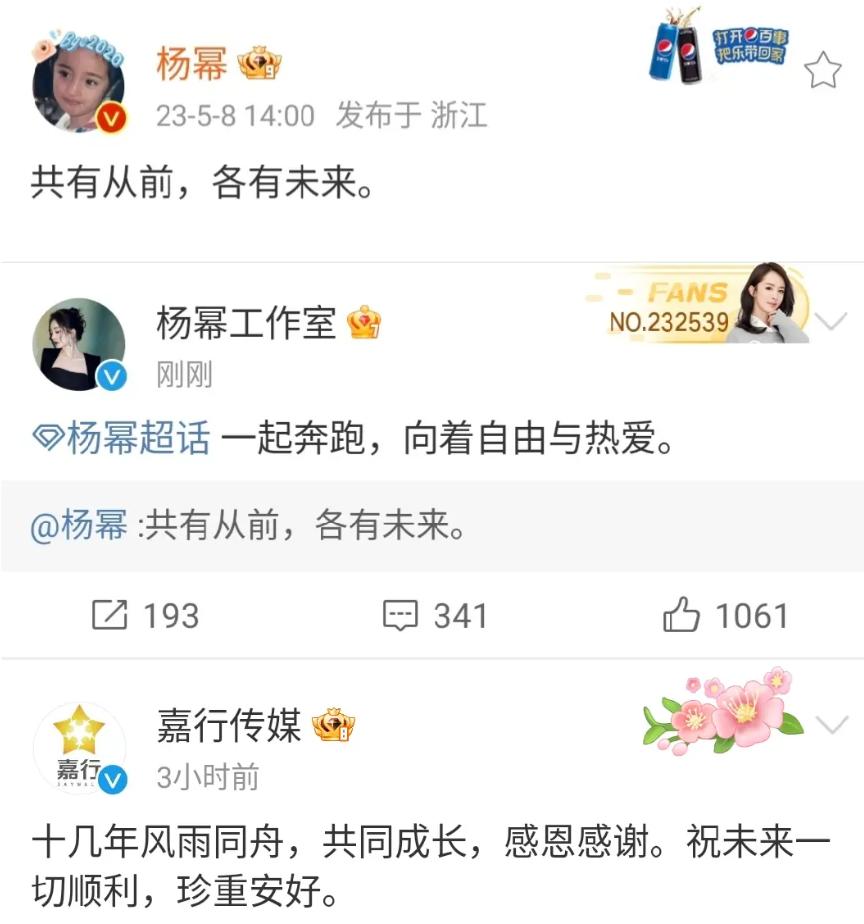Visit 嘉行传媒's profile via its avatar
Viewport: 864px width, 924px height.
point(79,748)
